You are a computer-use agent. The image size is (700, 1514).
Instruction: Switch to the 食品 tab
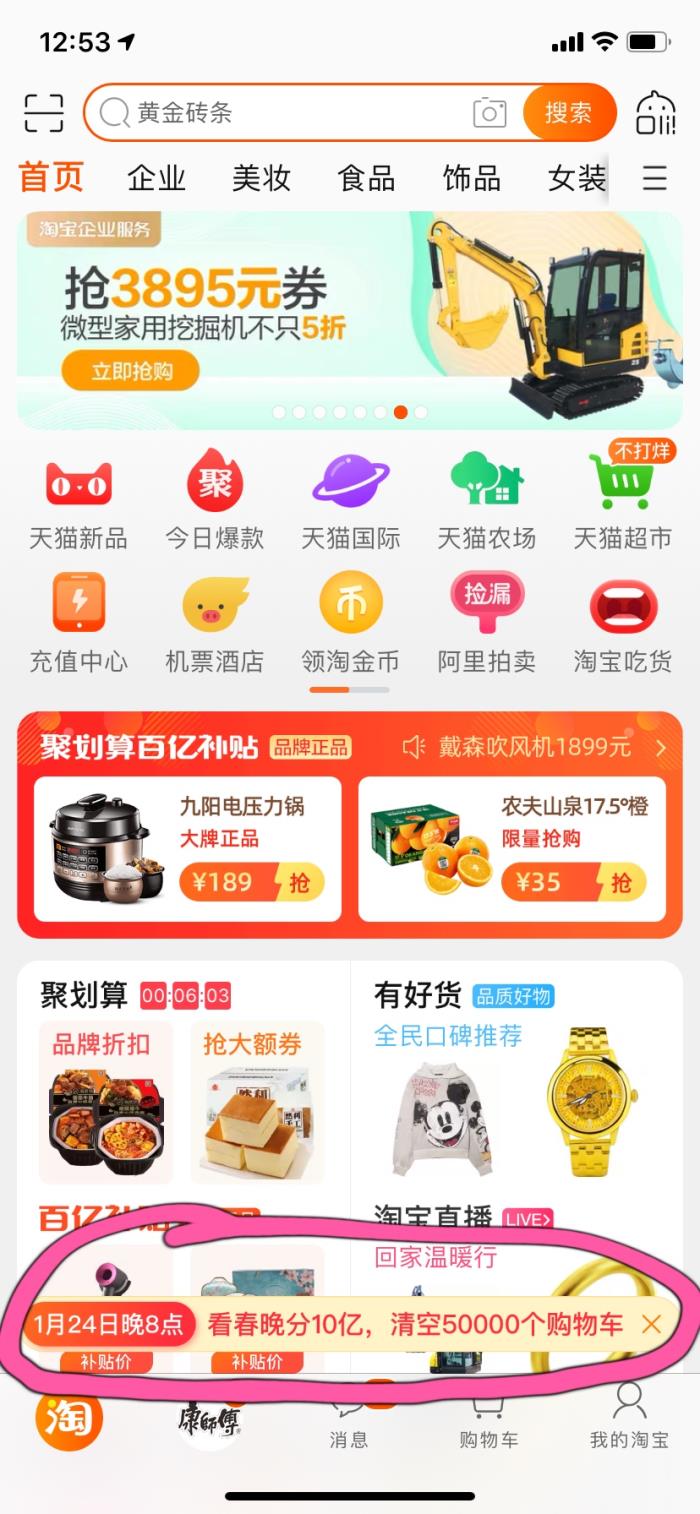[x=366, y=179]
